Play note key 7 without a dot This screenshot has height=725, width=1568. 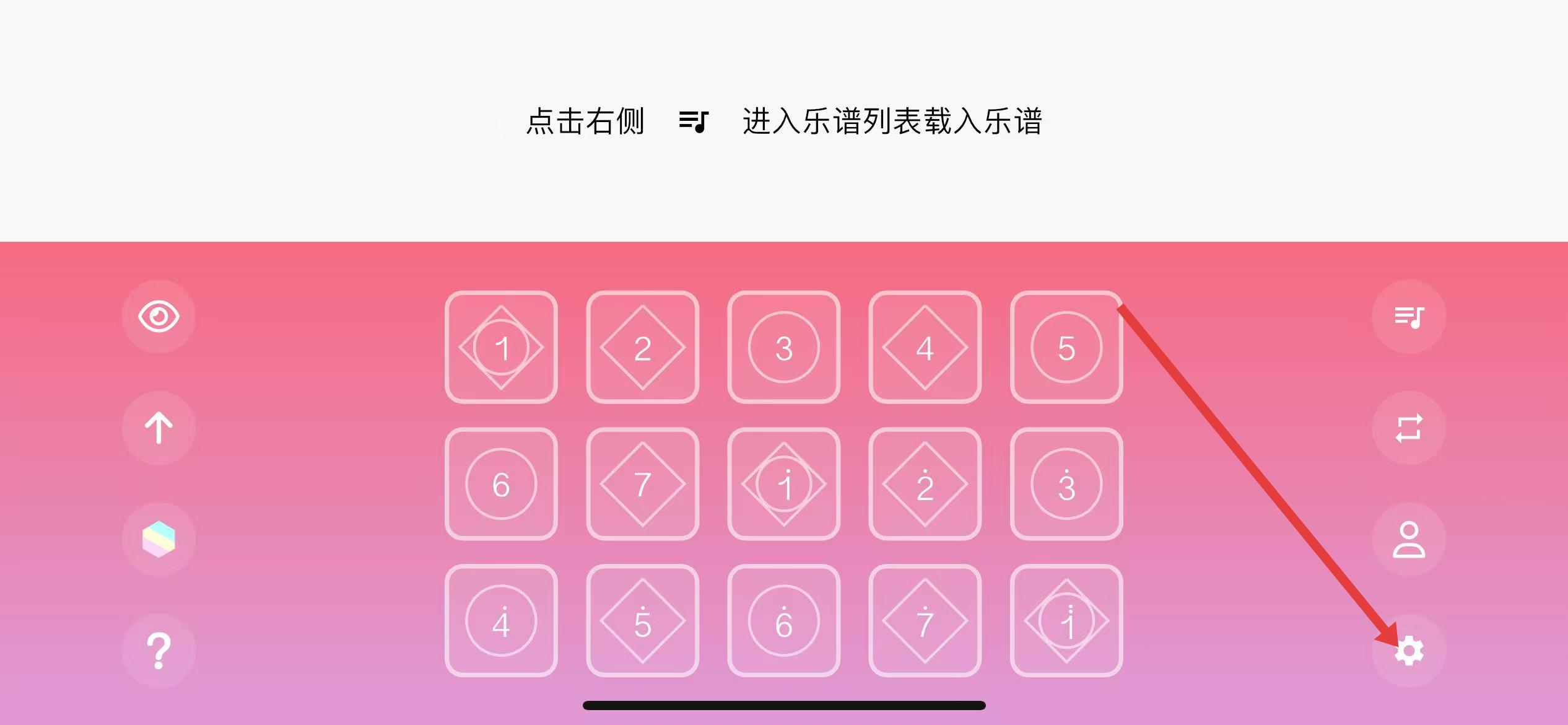(642, 484)
